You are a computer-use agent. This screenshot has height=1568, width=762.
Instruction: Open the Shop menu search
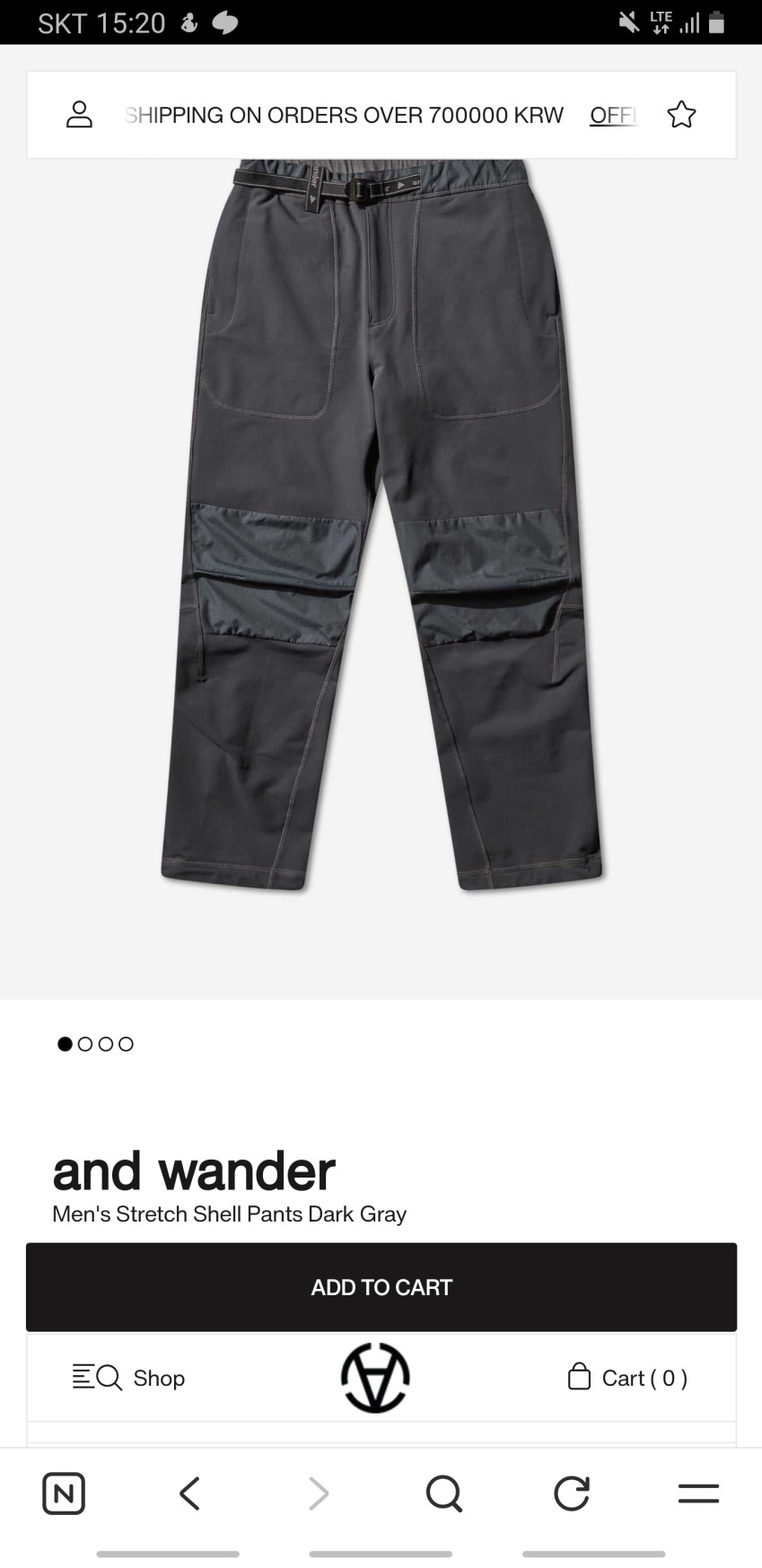[x=128, y=1378]
